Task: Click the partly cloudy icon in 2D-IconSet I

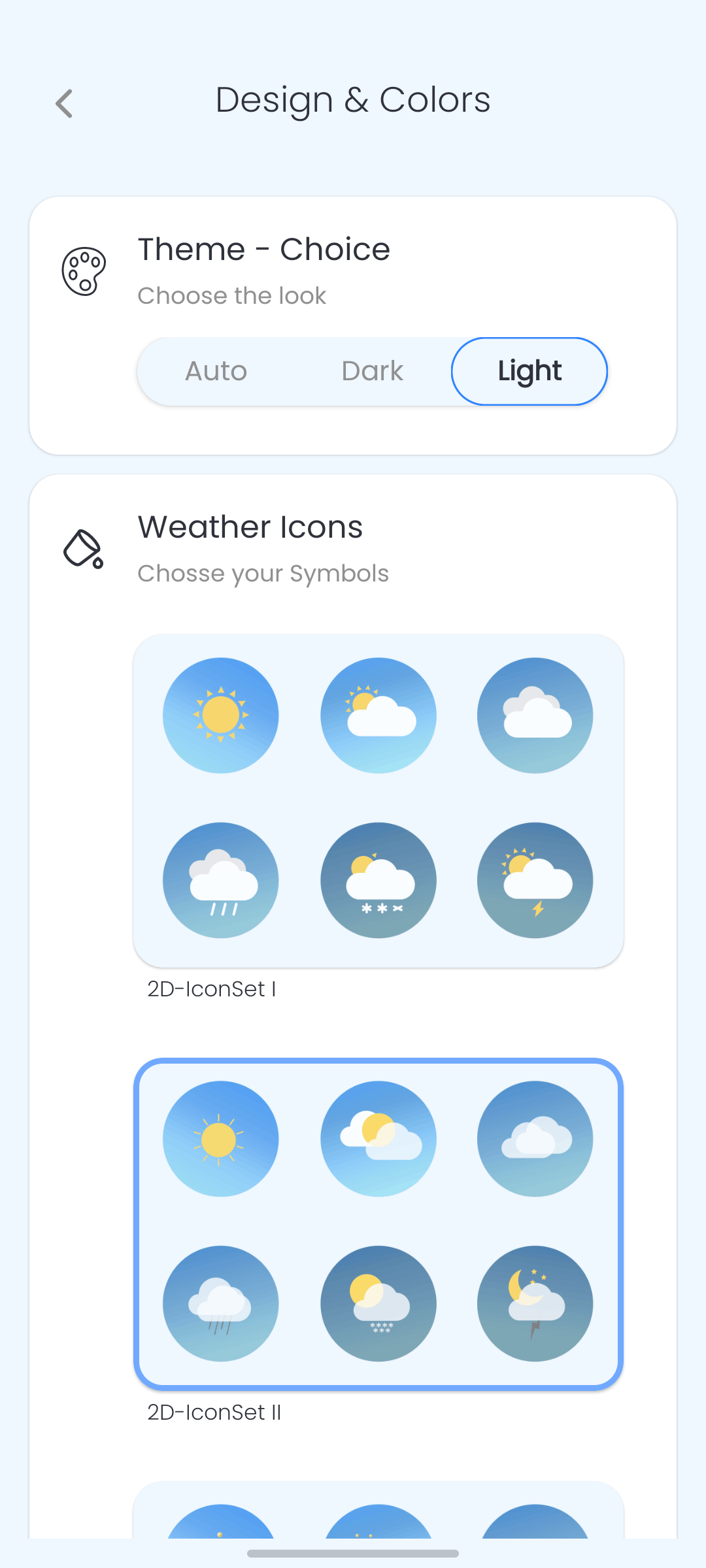Action: 378,715
